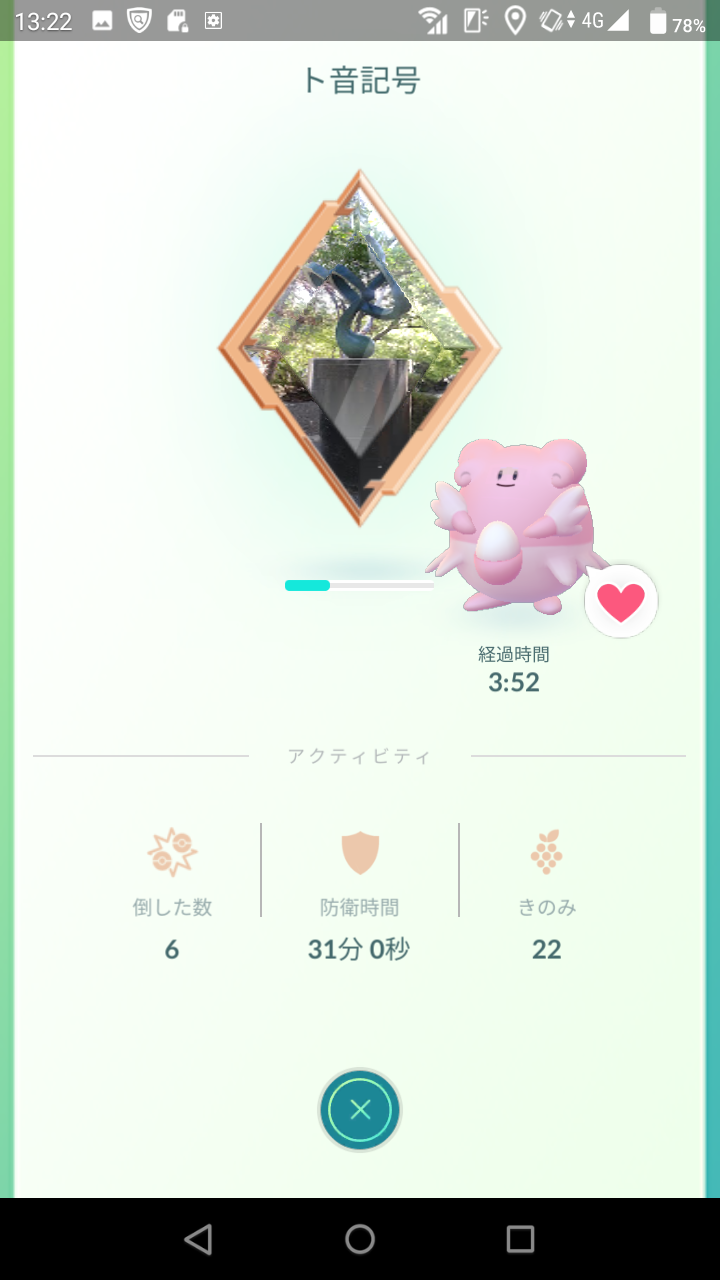Tap the pink heart icon beside Blissey
This screenshot has width=720, height=1280.
[x=621, y=602]
